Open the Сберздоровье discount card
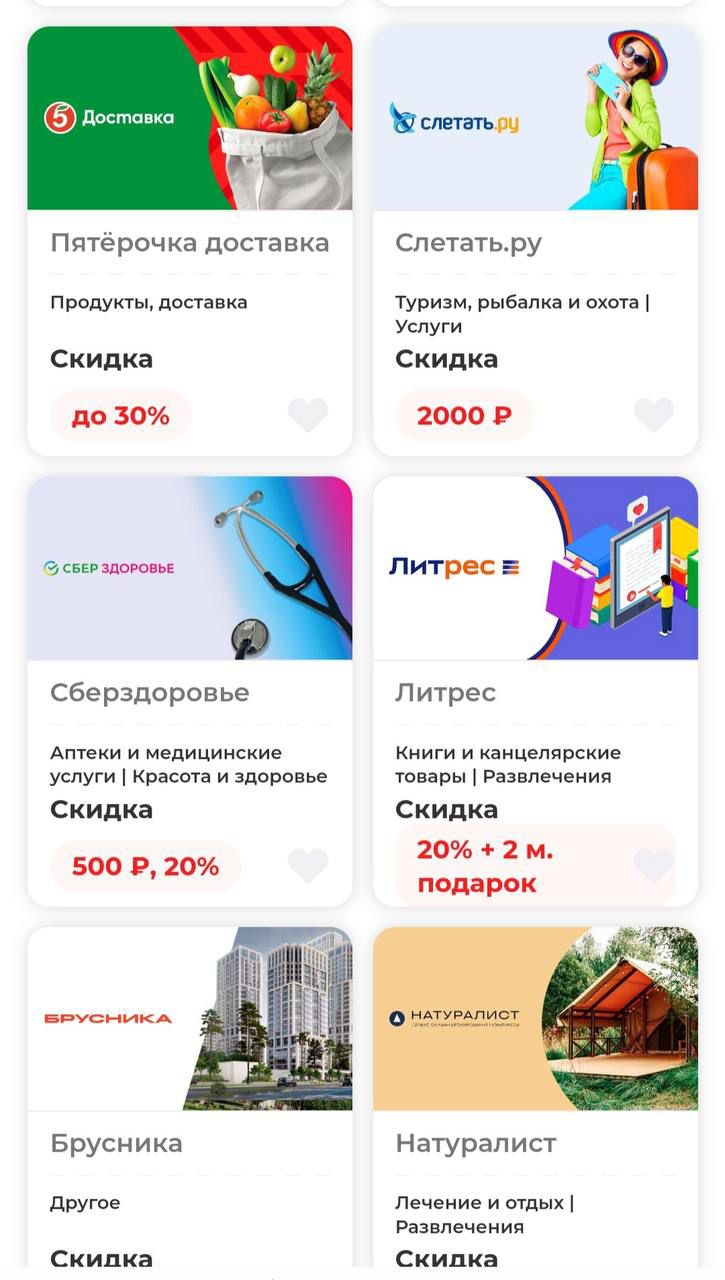 189,692
